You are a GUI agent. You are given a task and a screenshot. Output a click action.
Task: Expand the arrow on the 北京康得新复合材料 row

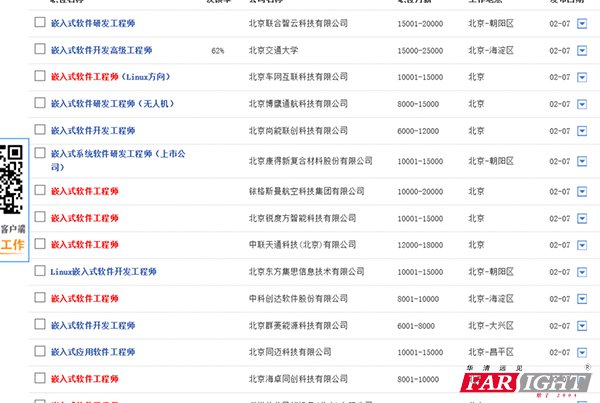[583, 160]
